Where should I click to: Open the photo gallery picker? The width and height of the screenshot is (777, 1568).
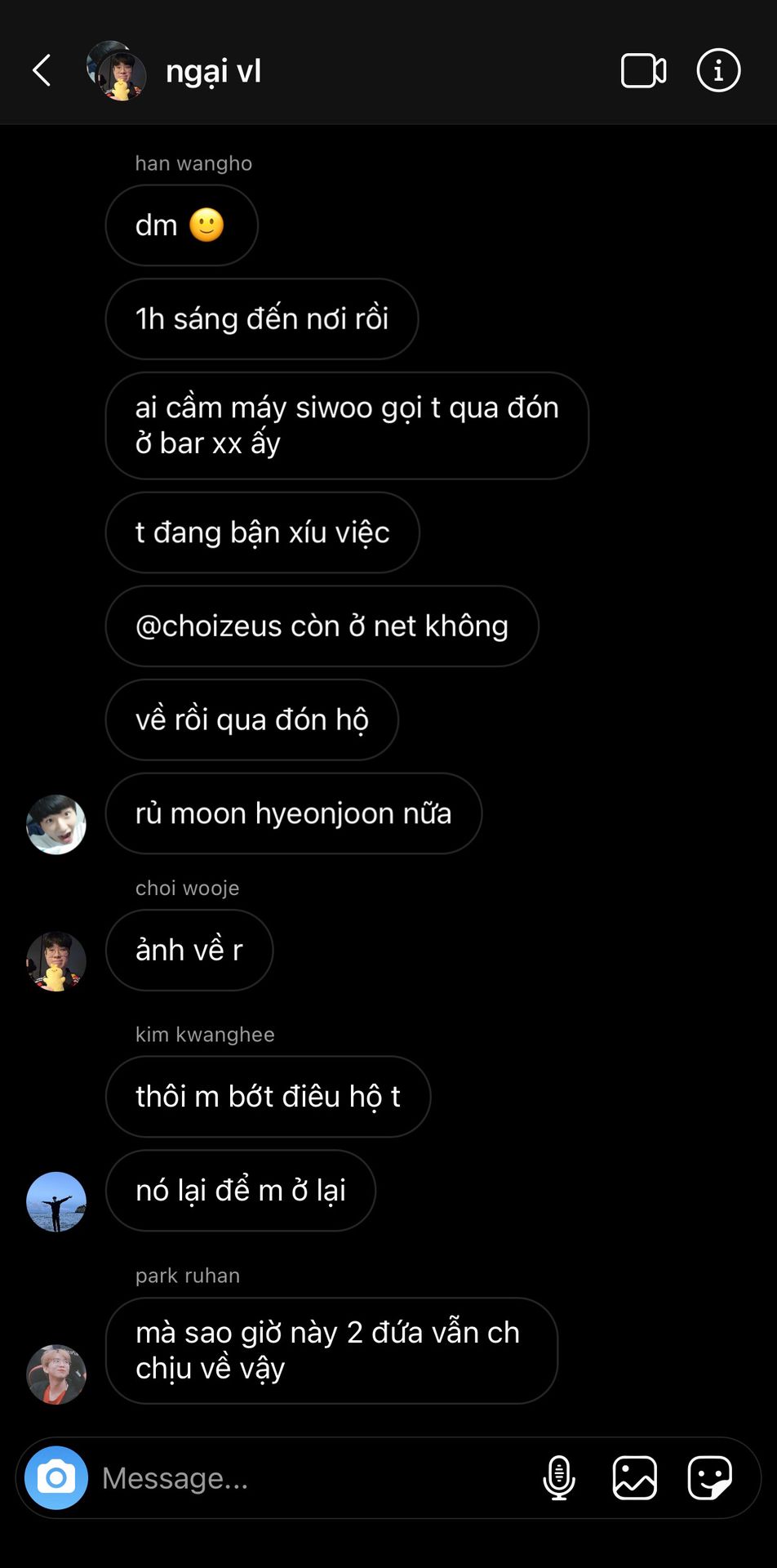(635, 1477)
